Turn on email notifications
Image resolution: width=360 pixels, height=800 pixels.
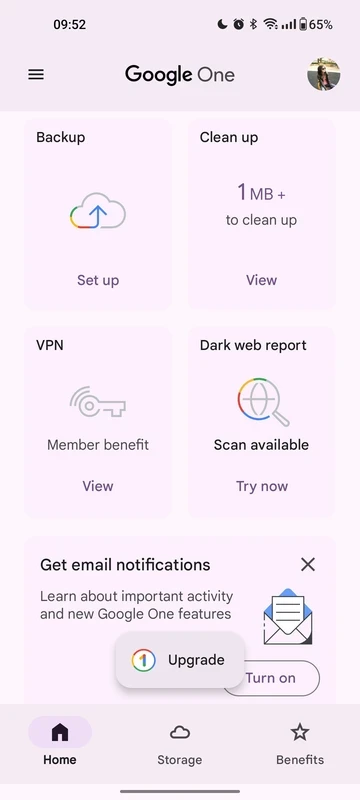[x=271, y=678]
